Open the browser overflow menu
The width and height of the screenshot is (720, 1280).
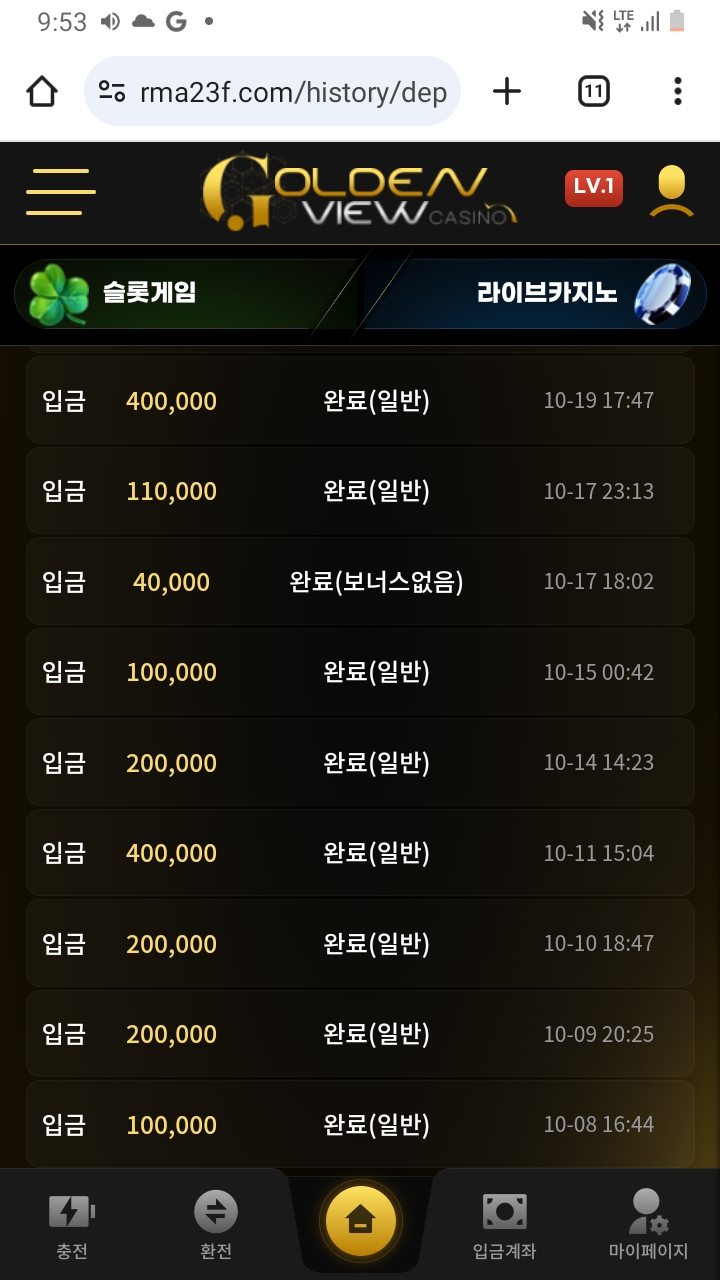point(677,92)
